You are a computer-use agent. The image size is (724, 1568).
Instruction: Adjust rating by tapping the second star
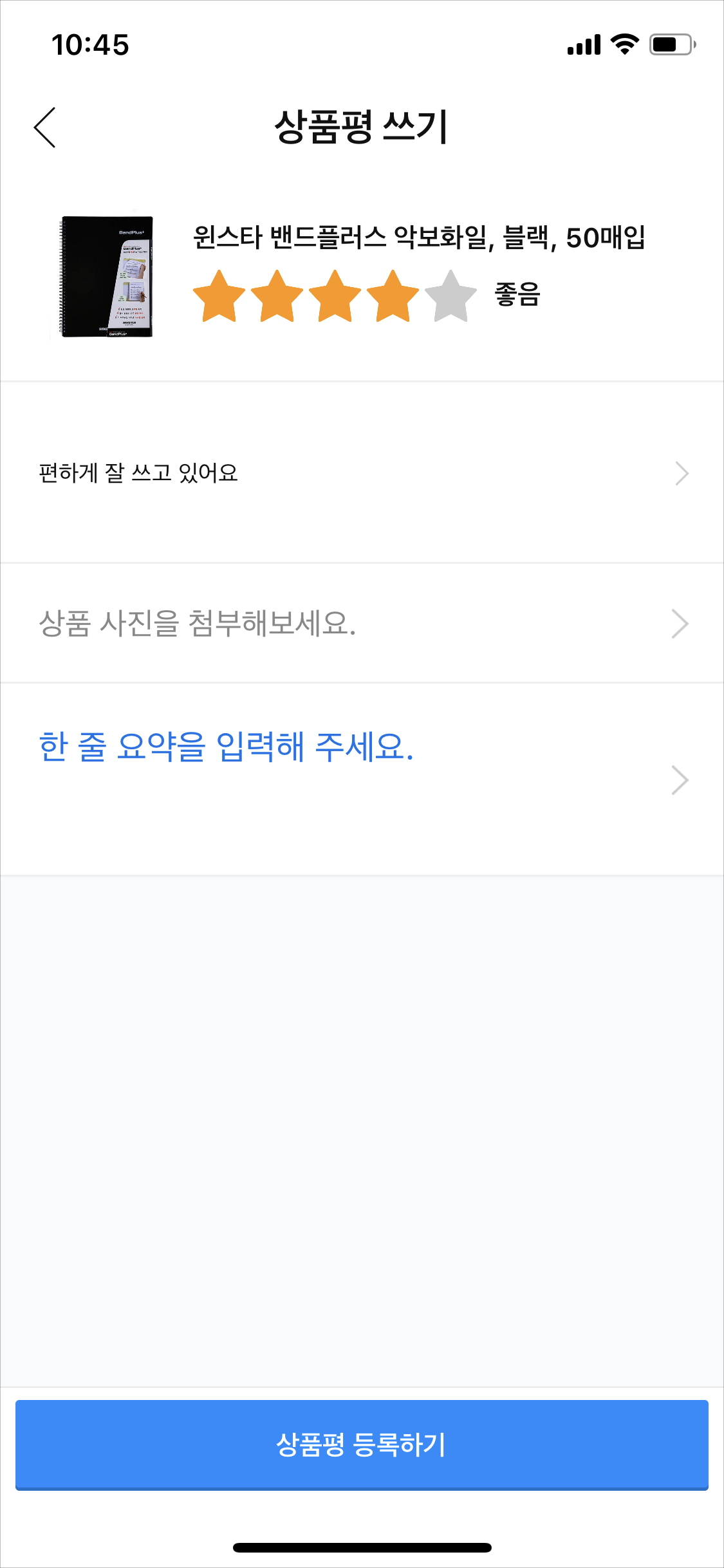[x=277, y=298]
